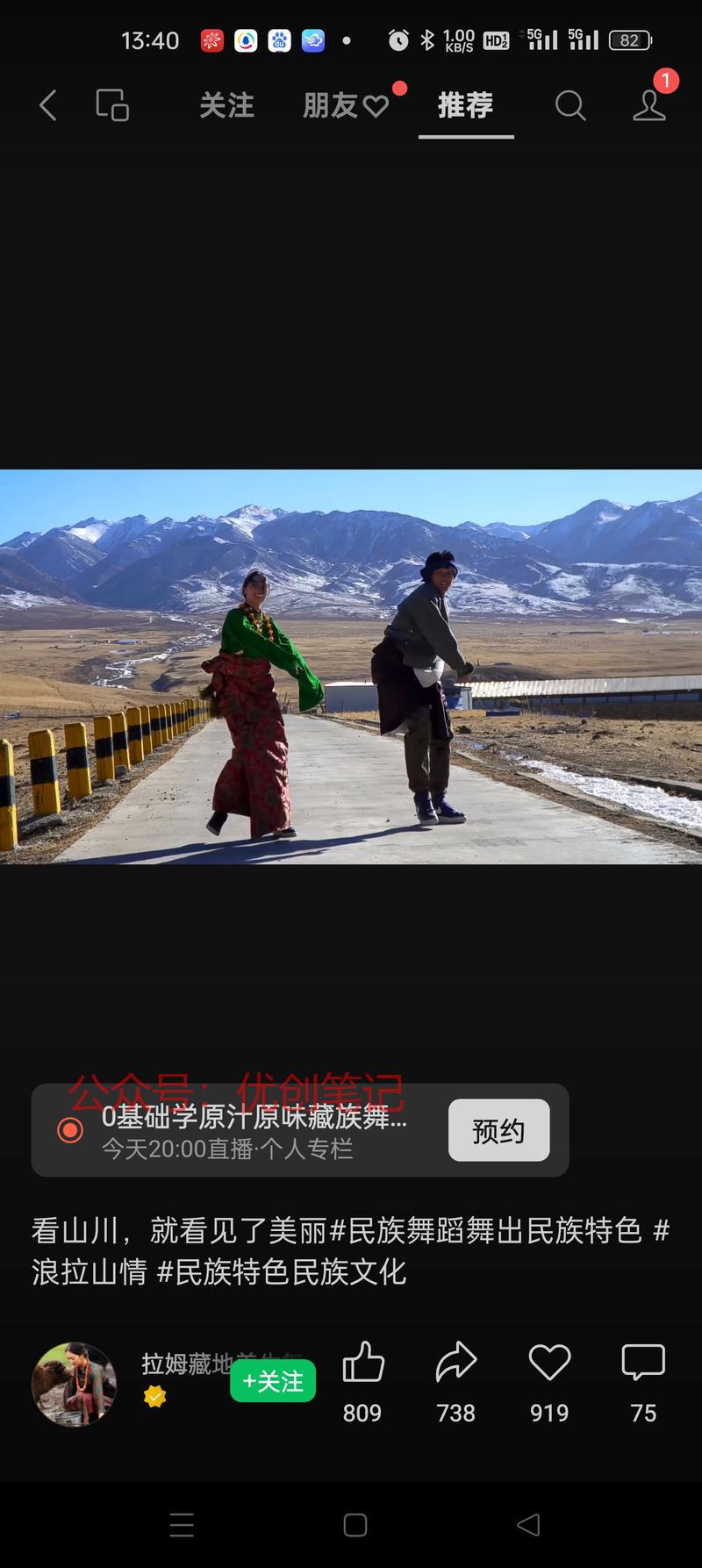The height and width of the screenshot is (1568, 702).
Task: Go back using the top-left arrow
Action: (48, 105)
